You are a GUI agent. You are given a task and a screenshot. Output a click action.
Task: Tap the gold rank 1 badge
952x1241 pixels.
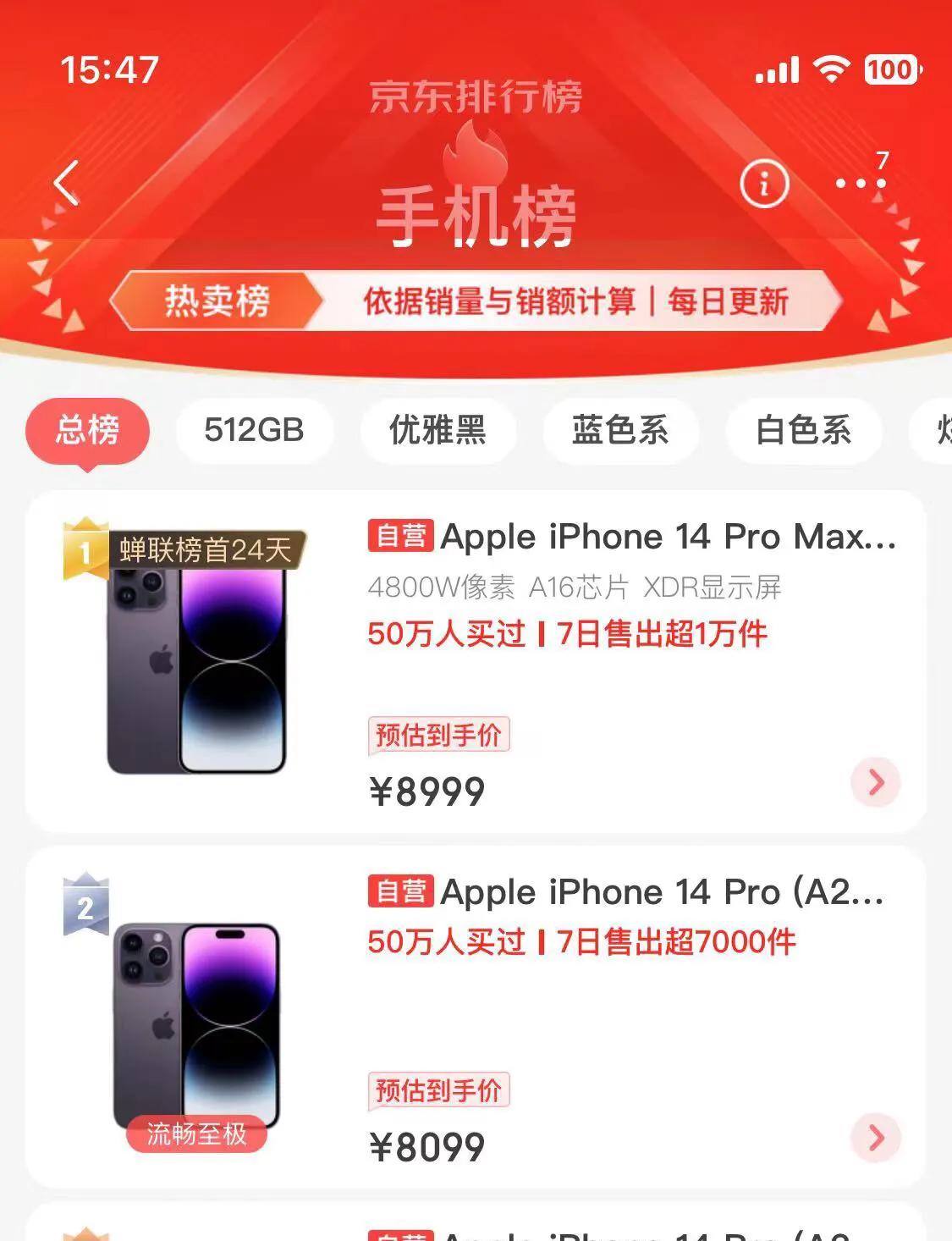coord(85,550)
